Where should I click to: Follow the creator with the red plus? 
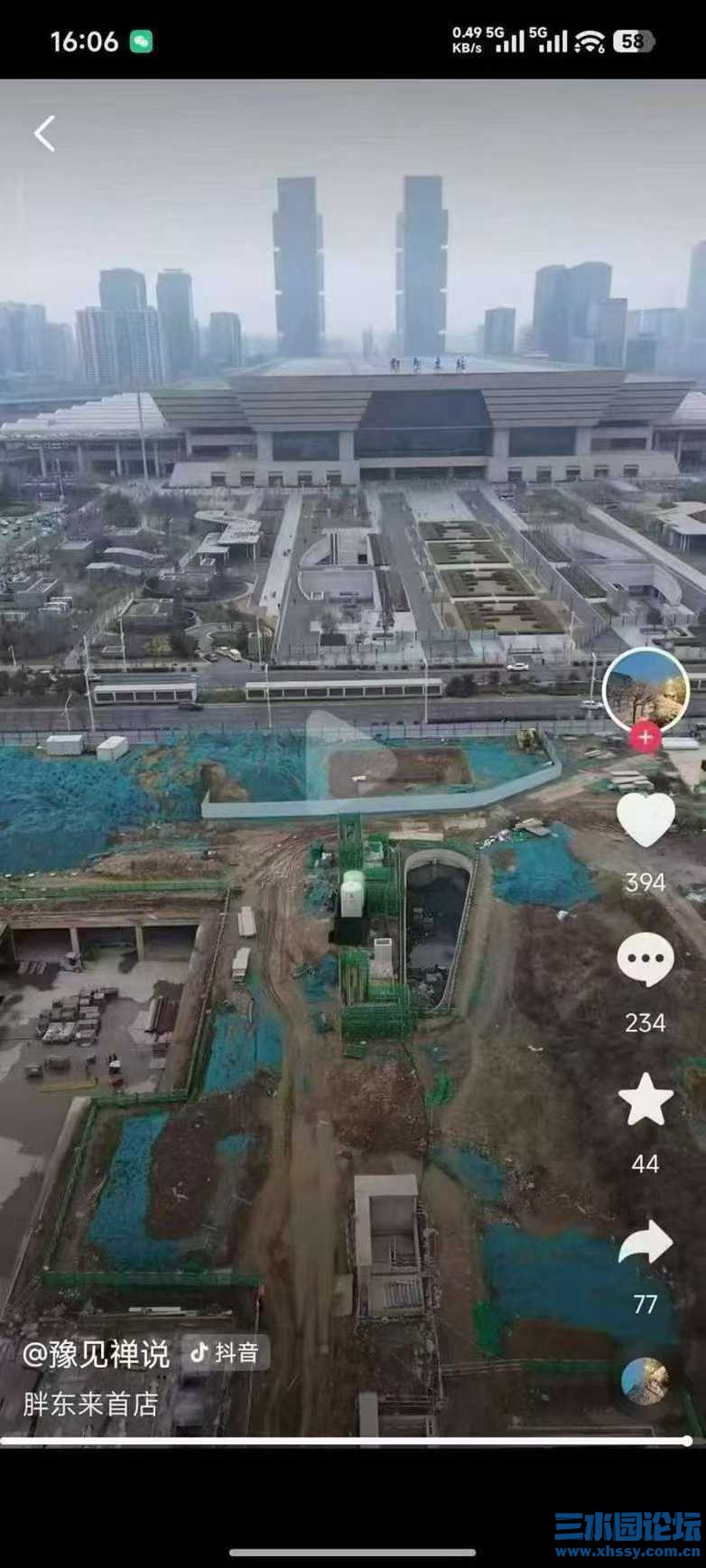point(645,737)
